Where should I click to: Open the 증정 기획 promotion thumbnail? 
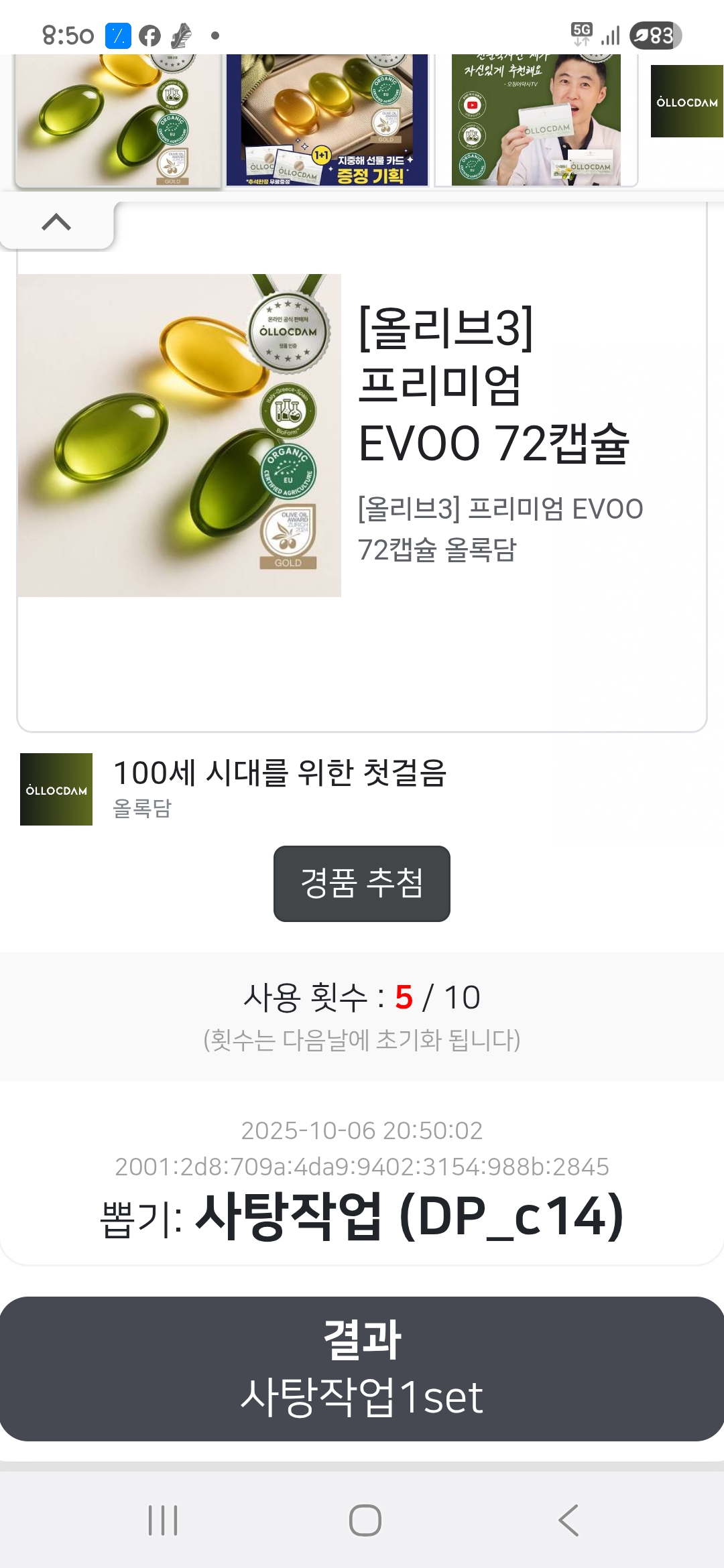327,121
